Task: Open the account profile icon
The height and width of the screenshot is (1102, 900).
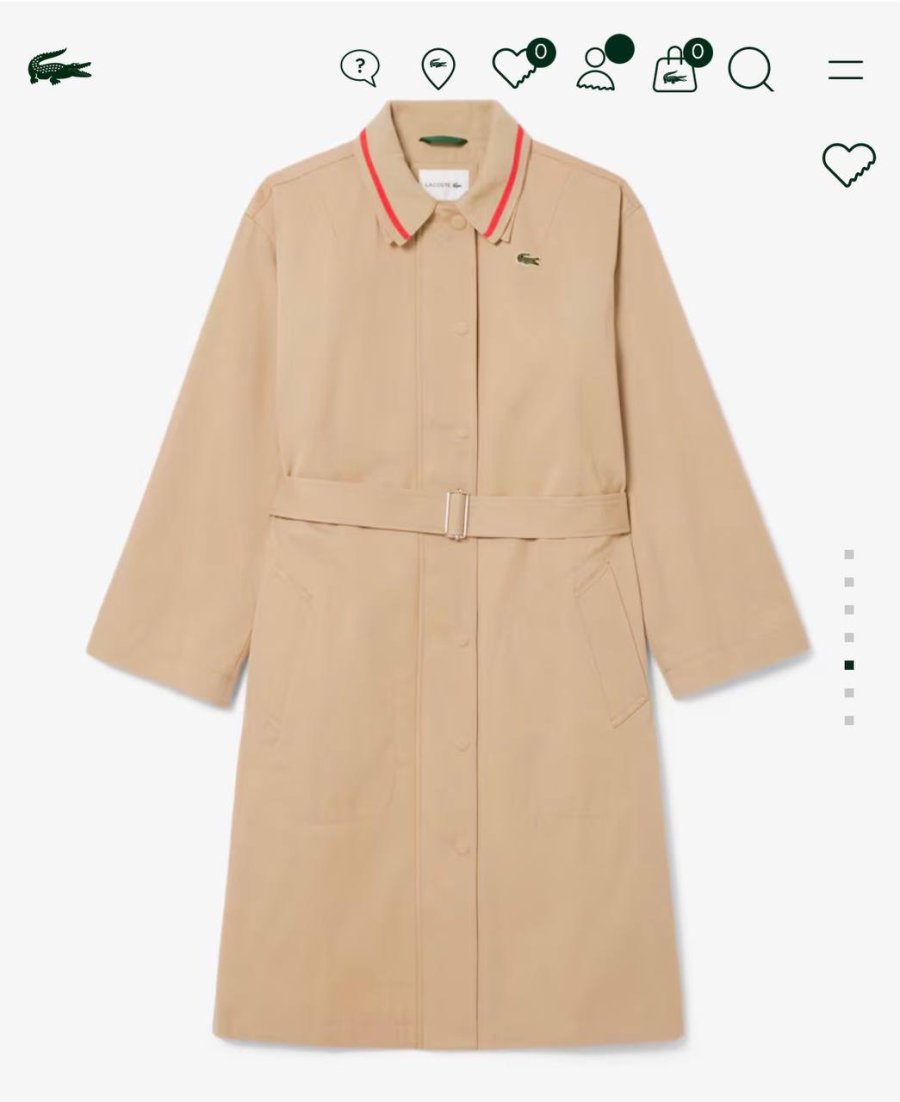Action: point(600,69)
